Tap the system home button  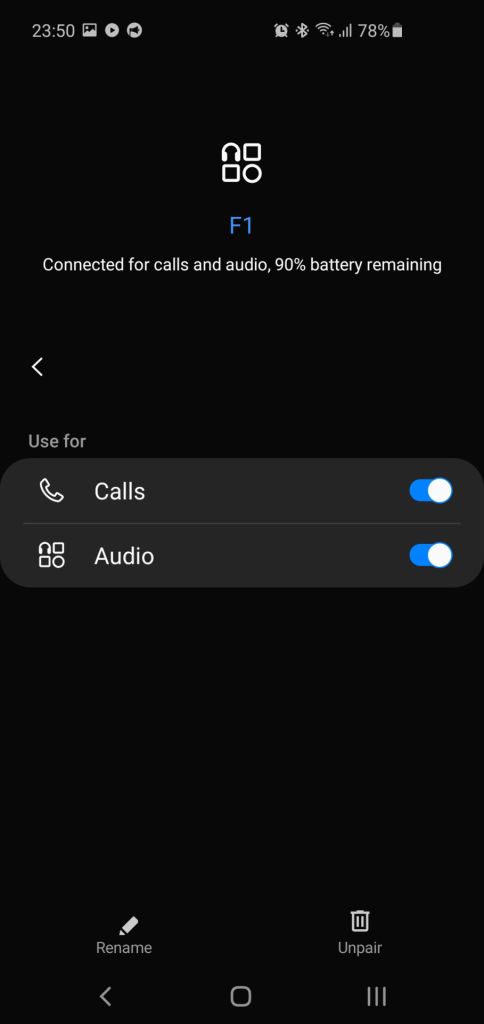coord(241,996)
